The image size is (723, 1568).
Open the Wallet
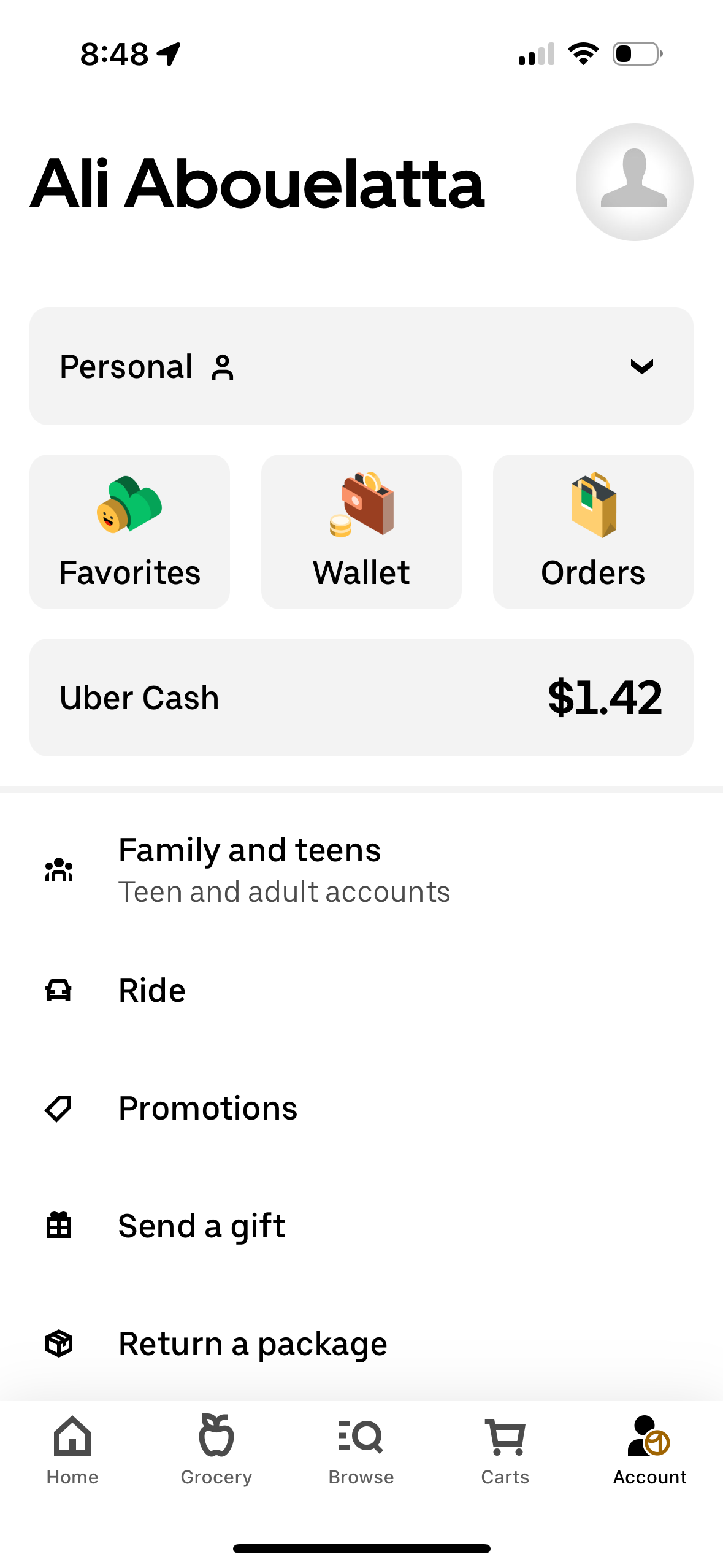[361, 531]
